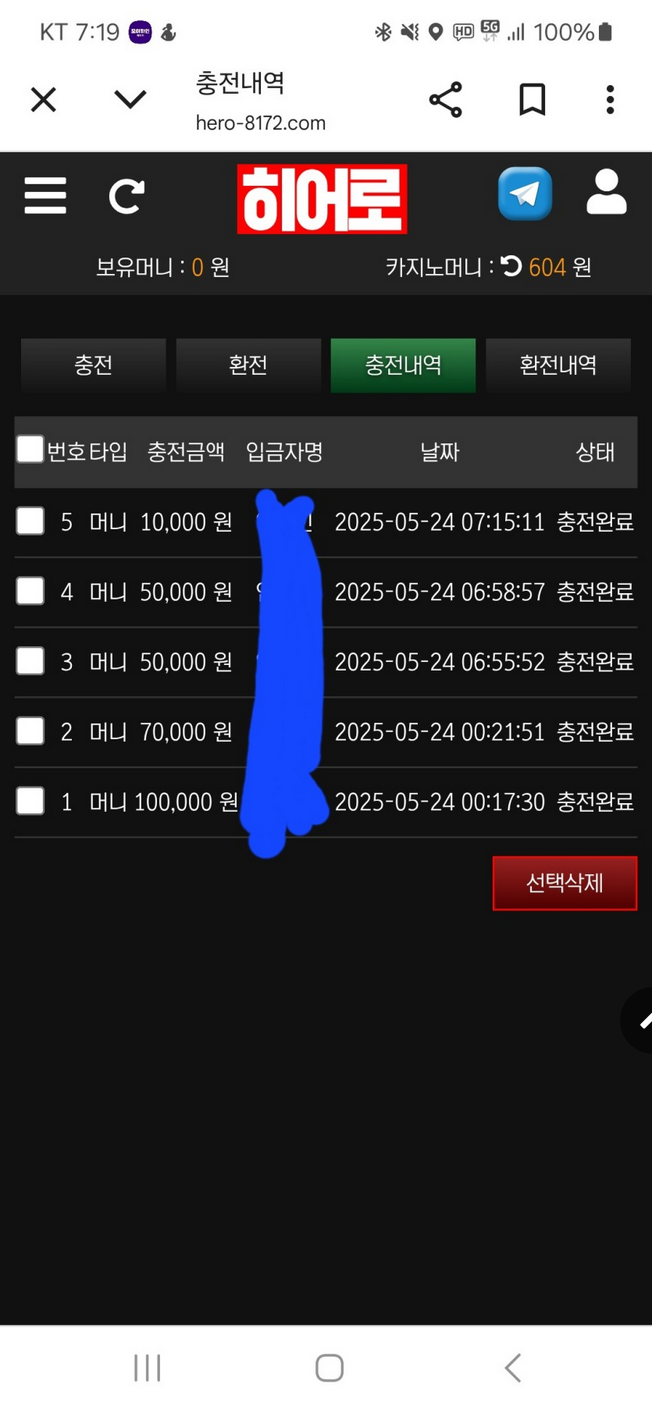The image size is (652, 1411).
Task: Share this page
Action: coord(445,99)
